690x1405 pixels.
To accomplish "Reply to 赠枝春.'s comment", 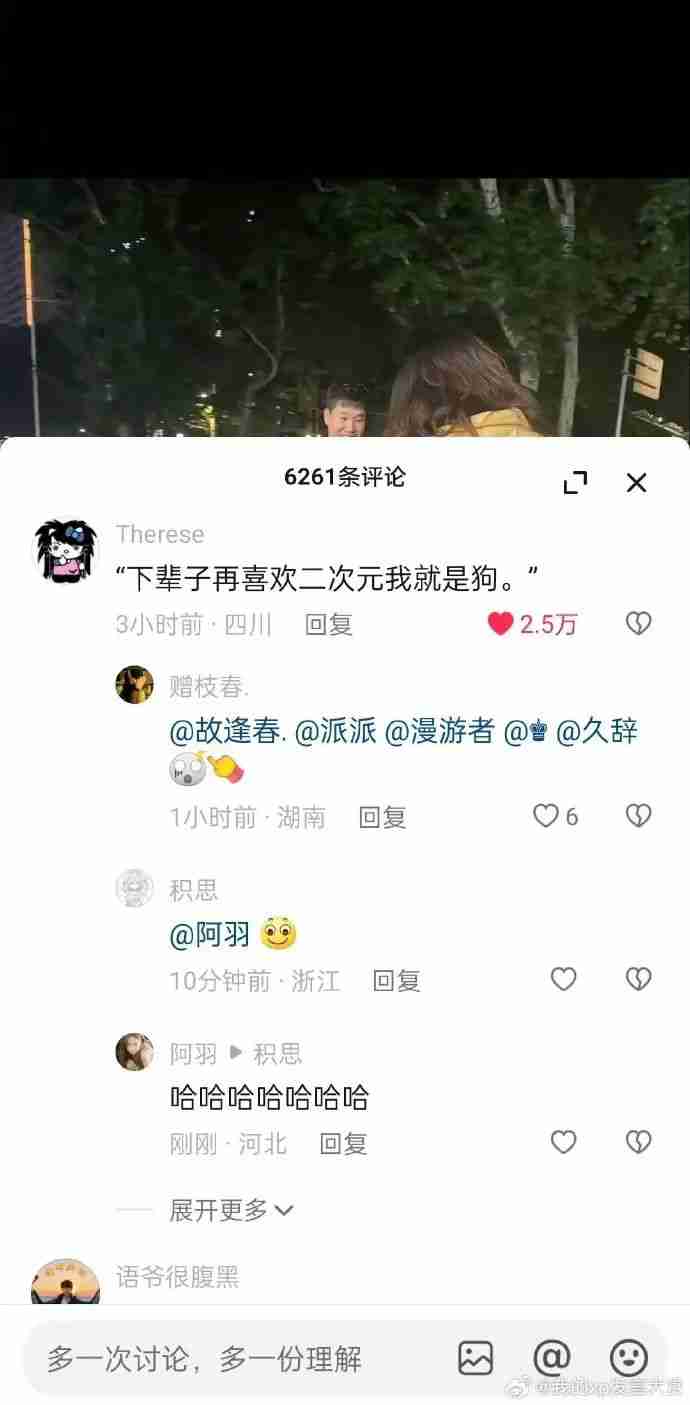I will pos(382,817).
